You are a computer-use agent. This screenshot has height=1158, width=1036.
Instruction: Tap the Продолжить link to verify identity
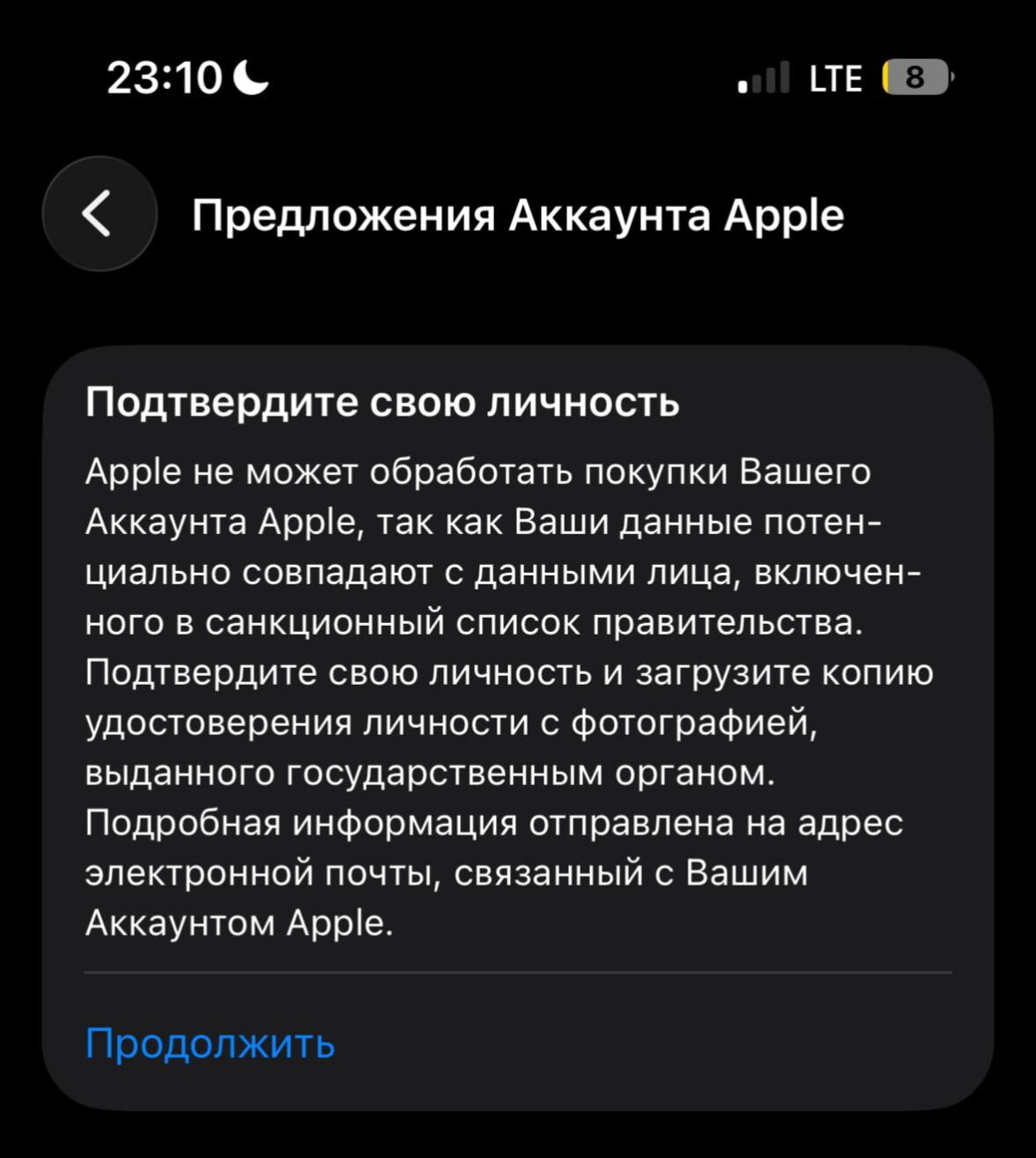(211, 1043)
